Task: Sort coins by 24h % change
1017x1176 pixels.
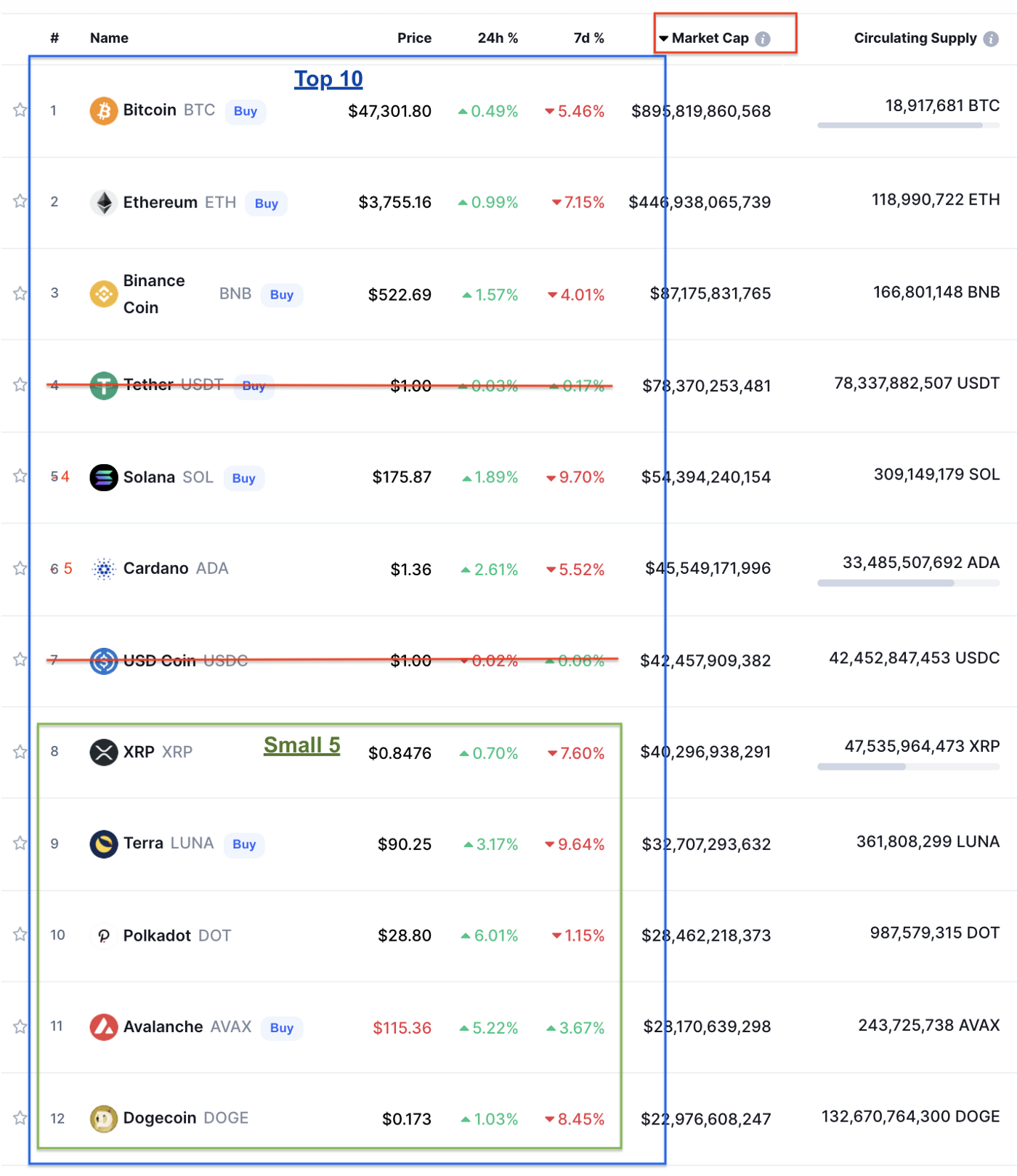Action: [498, 38]
